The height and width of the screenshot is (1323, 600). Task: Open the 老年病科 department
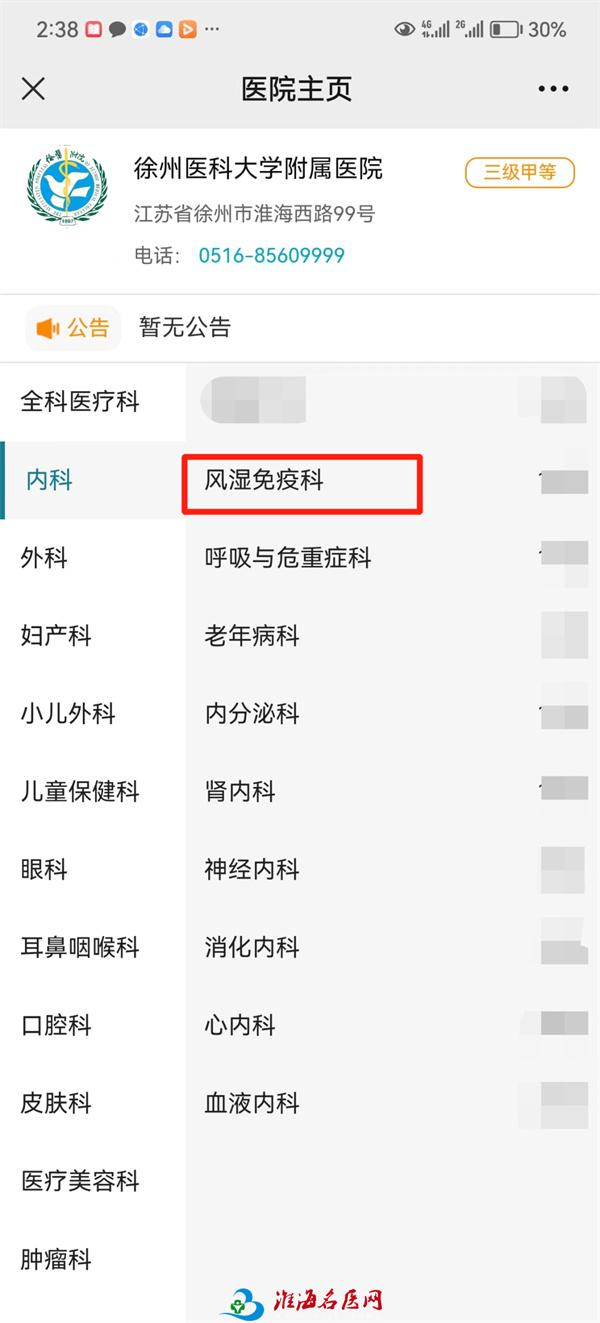(x=393, y=636)
